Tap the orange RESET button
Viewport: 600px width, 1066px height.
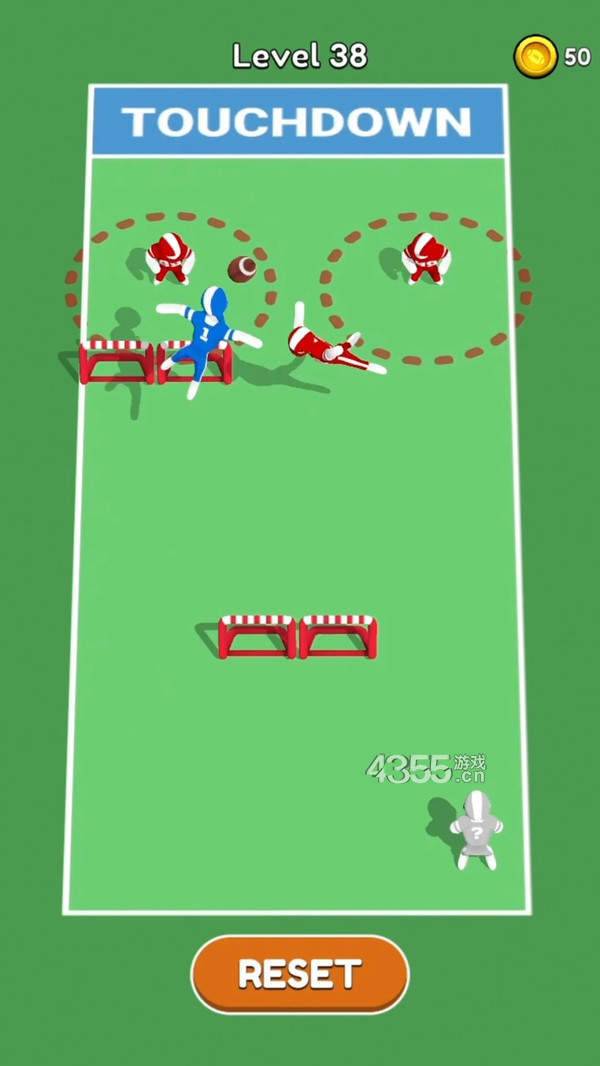[300, 973]
